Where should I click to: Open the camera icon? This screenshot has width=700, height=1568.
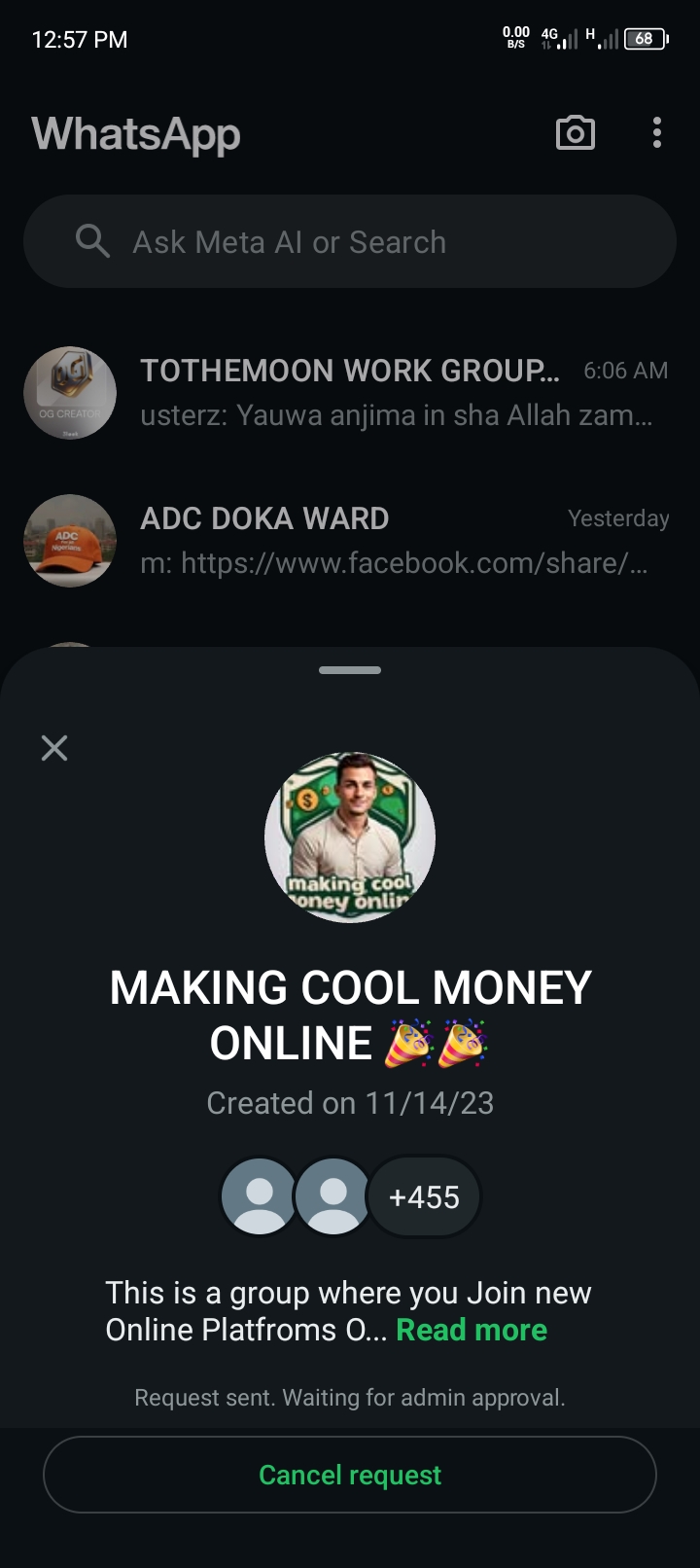[575, 133]
